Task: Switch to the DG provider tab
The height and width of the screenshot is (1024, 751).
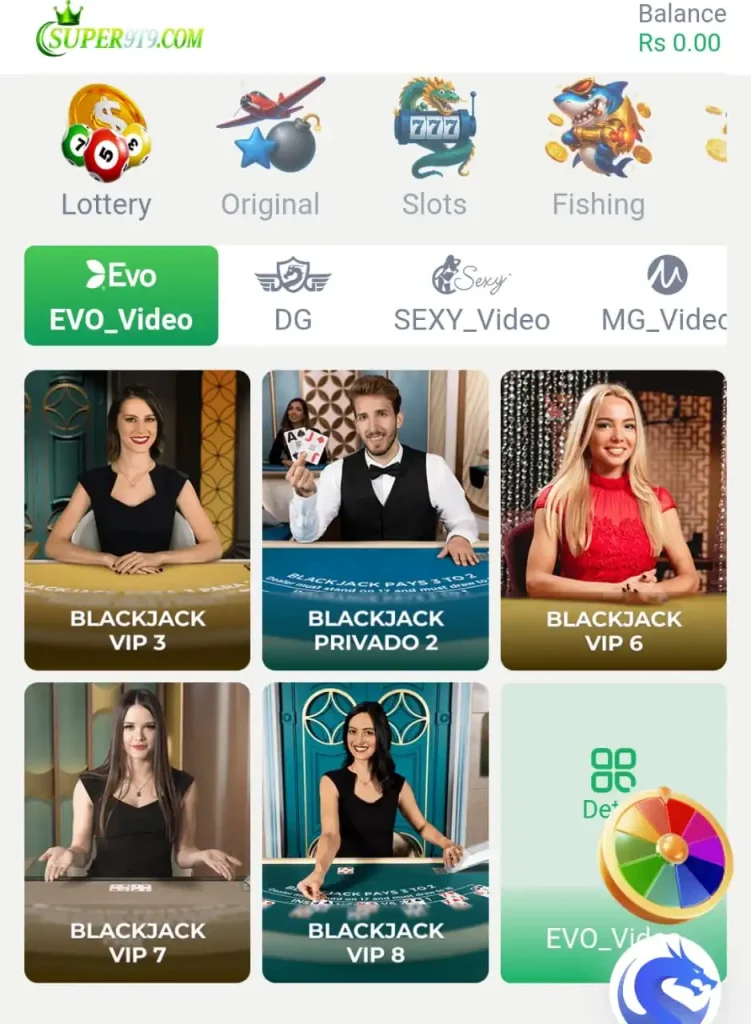Action: click(x=292, y=296)
